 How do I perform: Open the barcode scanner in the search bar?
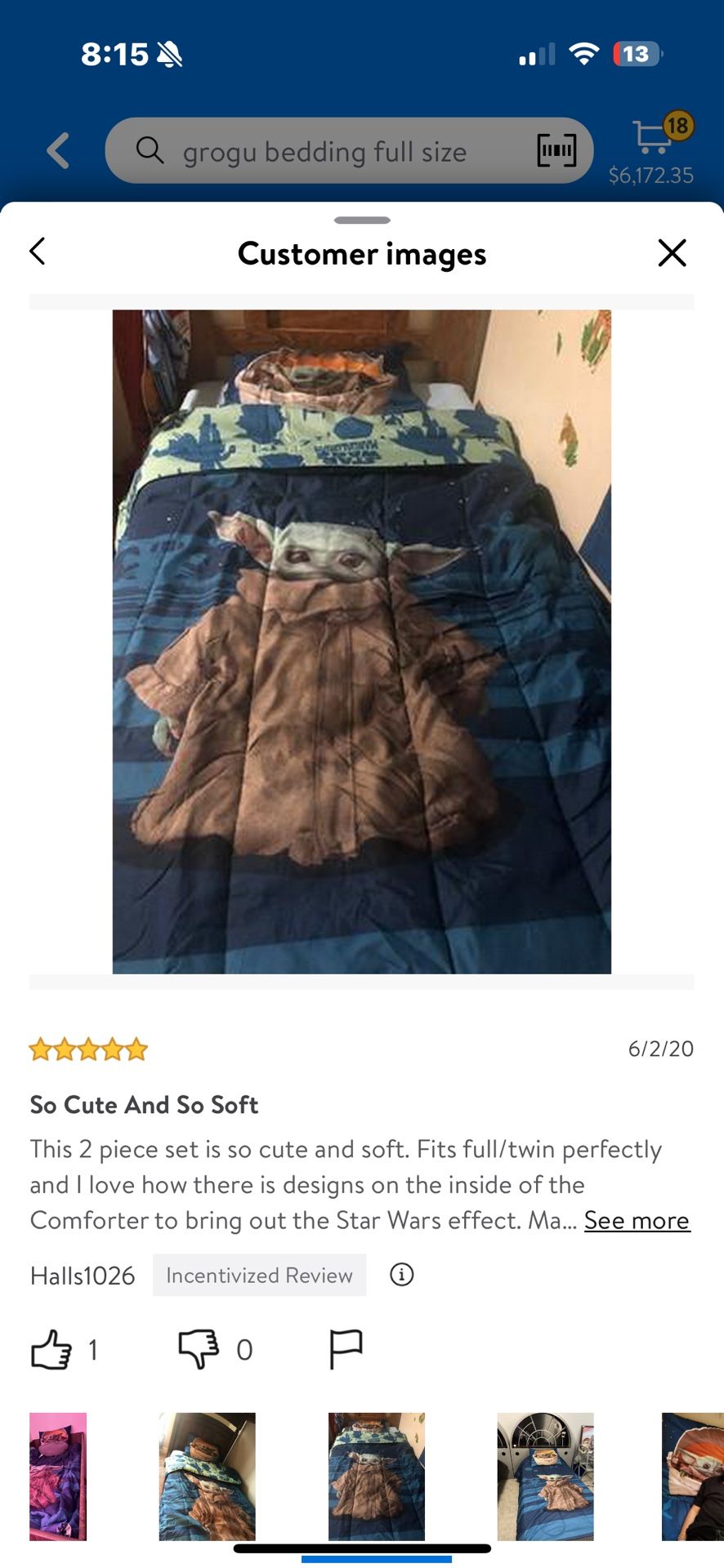pos(556,150)
